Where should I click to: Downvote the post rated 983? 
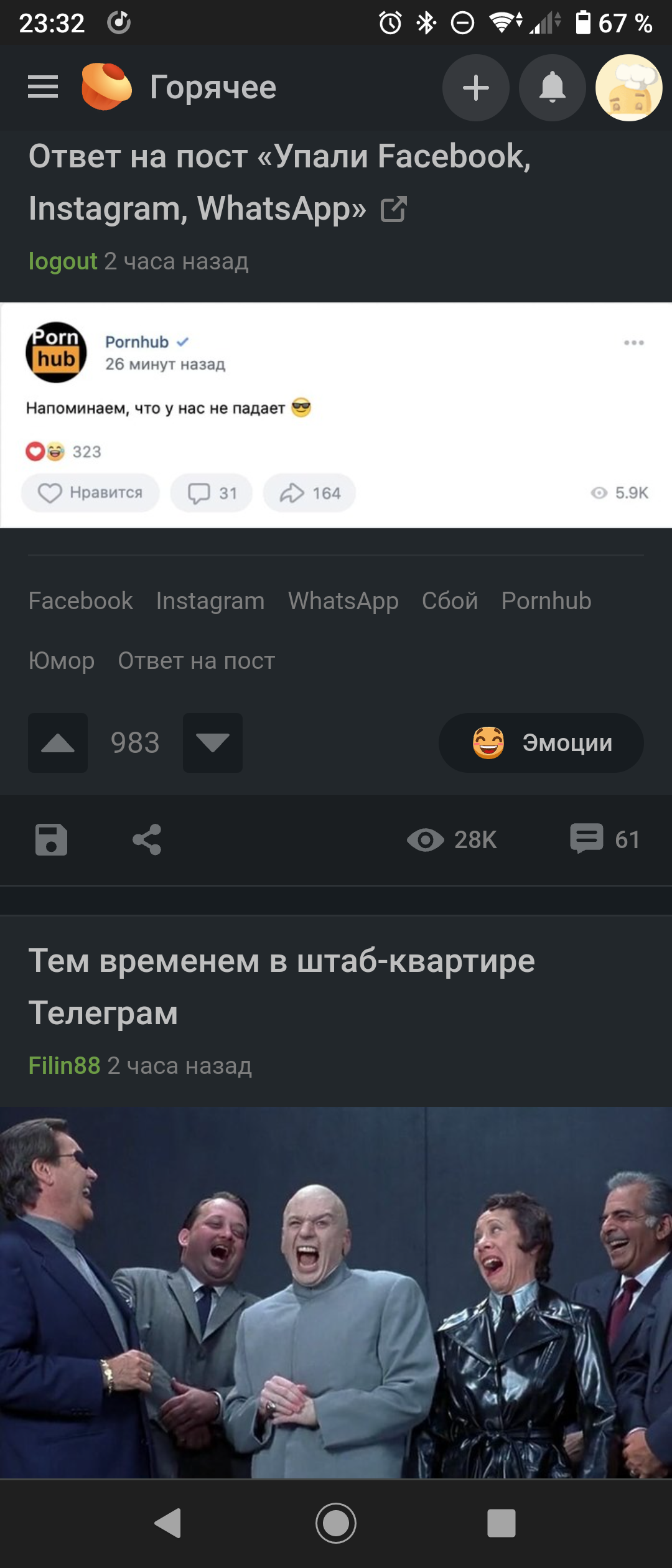pyautogui.click(x=213, y=743)
